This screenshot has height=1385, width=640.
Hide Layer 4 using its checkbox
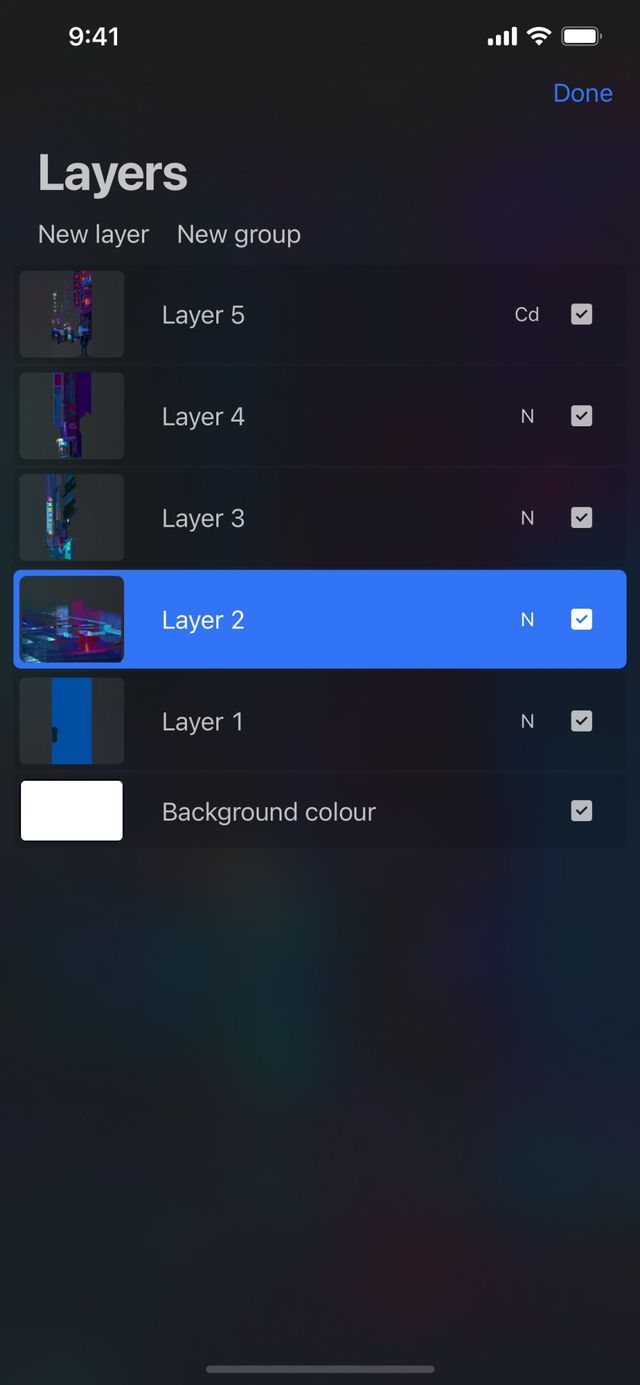[x=581, y=416]
